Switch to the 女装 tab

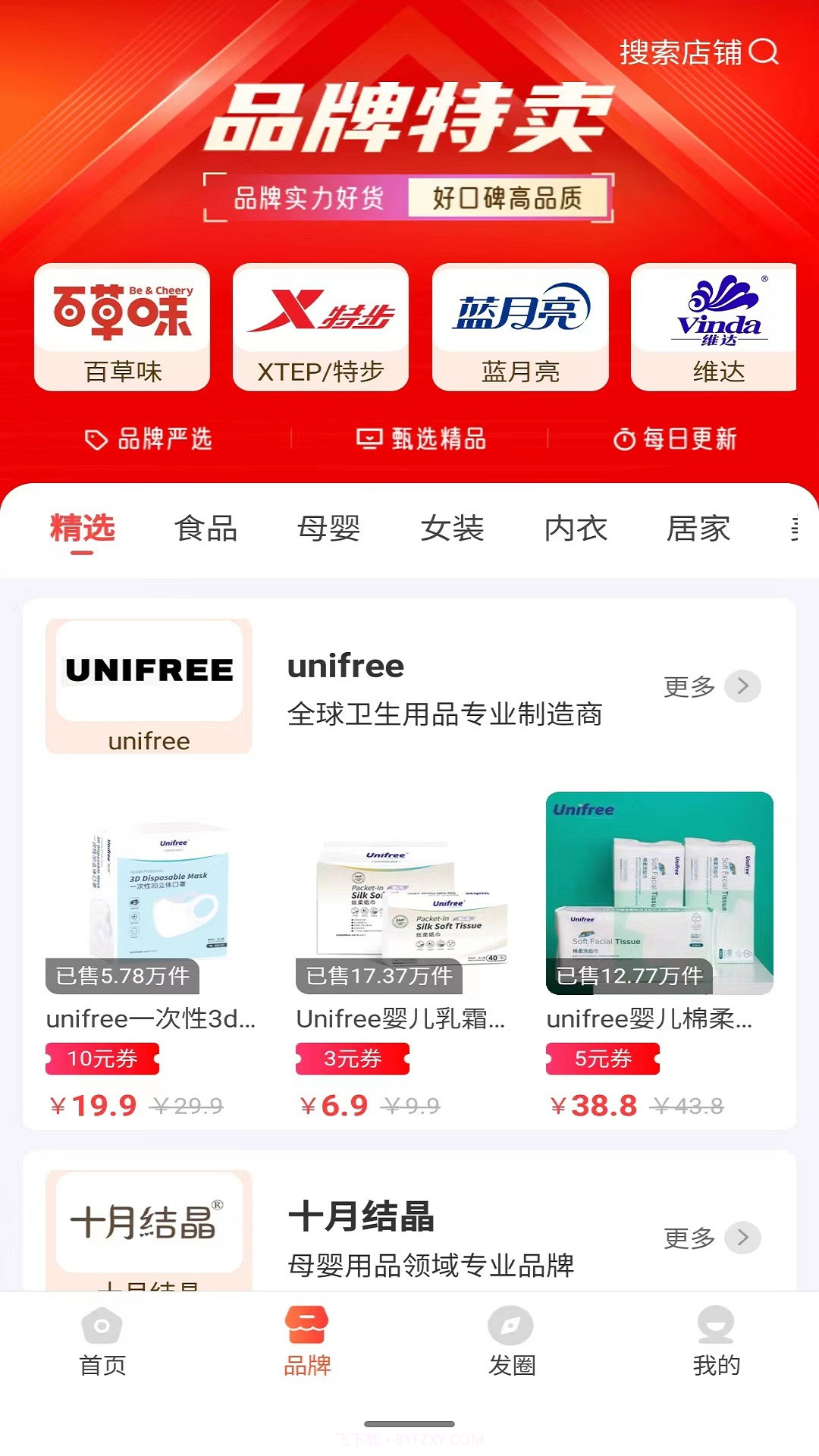[452, 529]
